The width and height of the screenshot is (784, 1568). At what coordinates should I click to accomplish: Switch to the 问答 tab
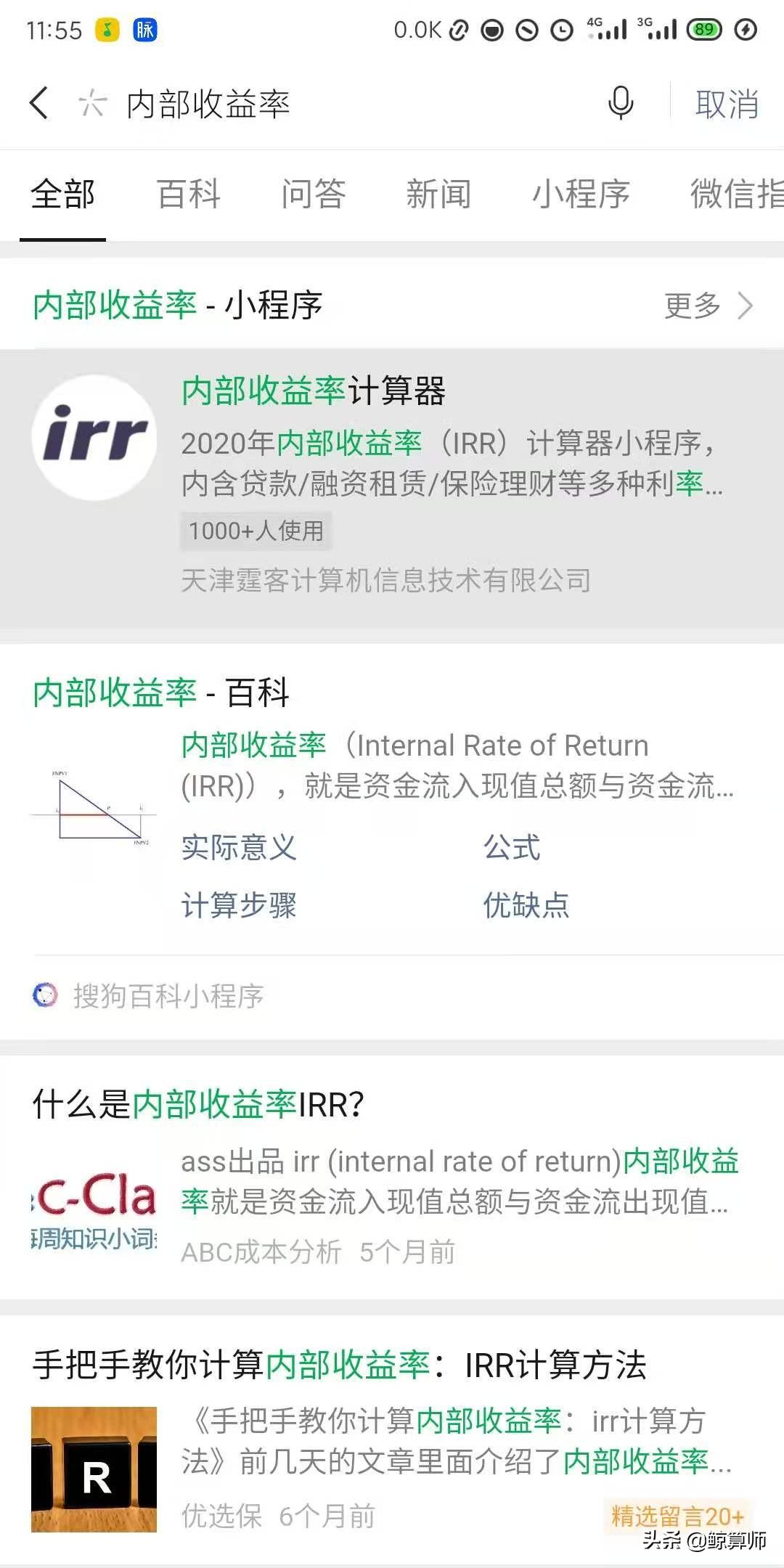click(314, 194)
